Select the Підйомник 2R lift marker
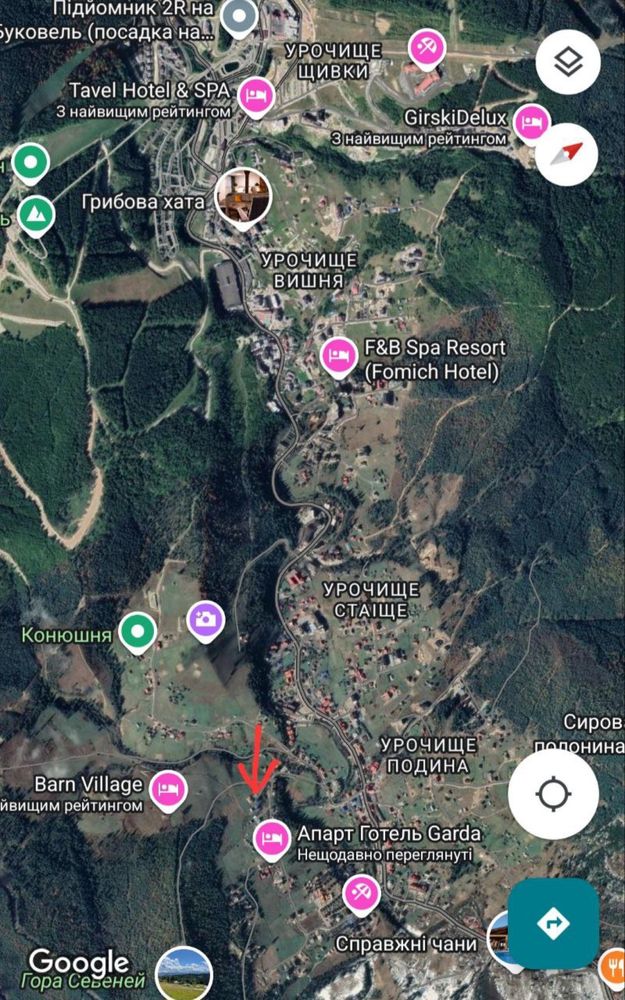 coord(239,18)
